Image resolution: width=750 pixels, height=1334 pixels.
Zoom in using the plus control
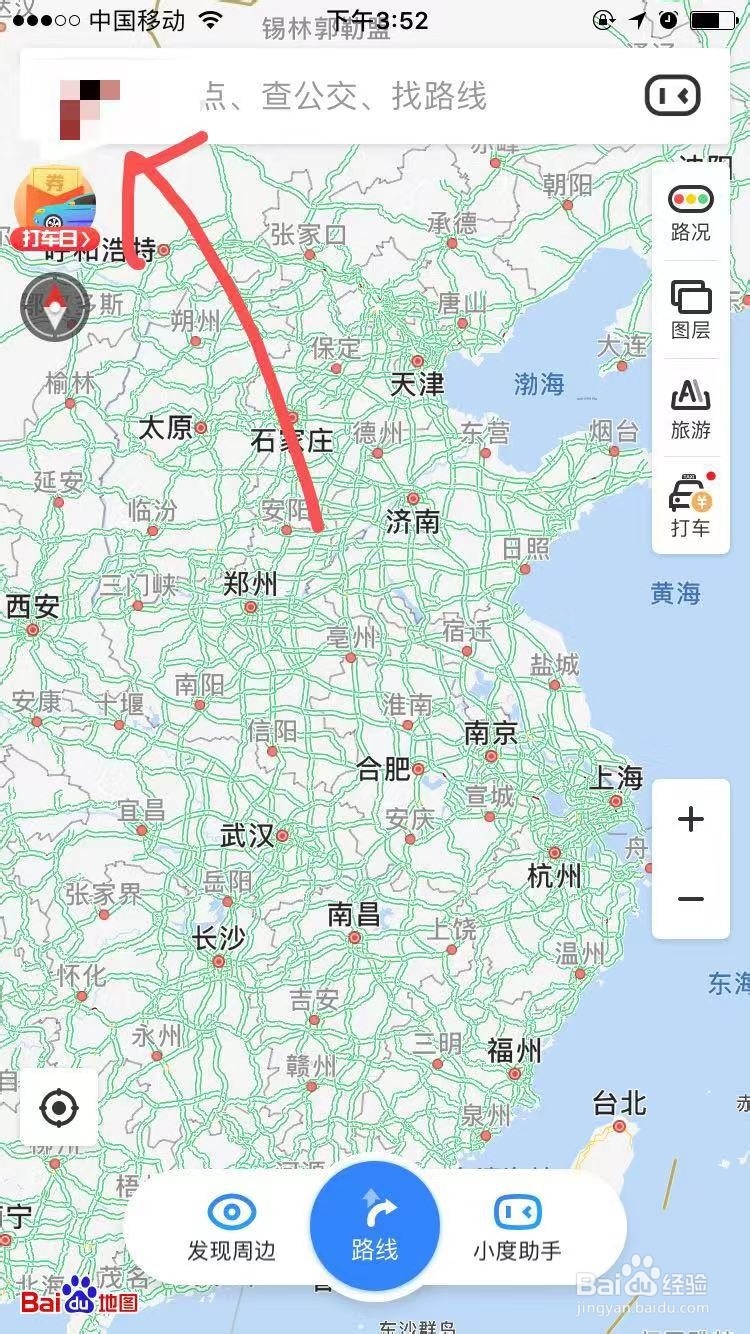tap(690, 820)
